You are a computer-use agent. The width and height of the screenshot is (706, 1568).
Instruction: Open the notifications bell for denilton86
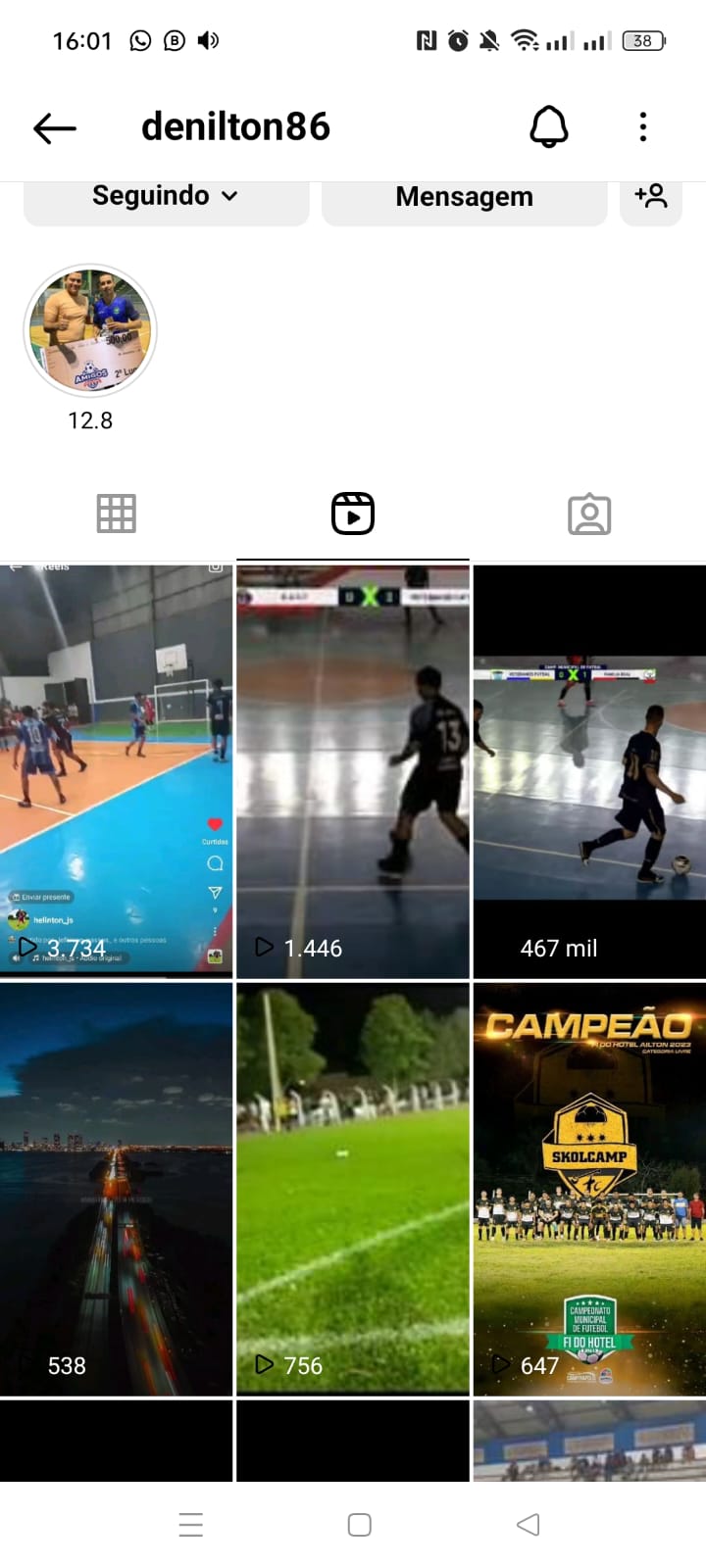click(549, 126)
